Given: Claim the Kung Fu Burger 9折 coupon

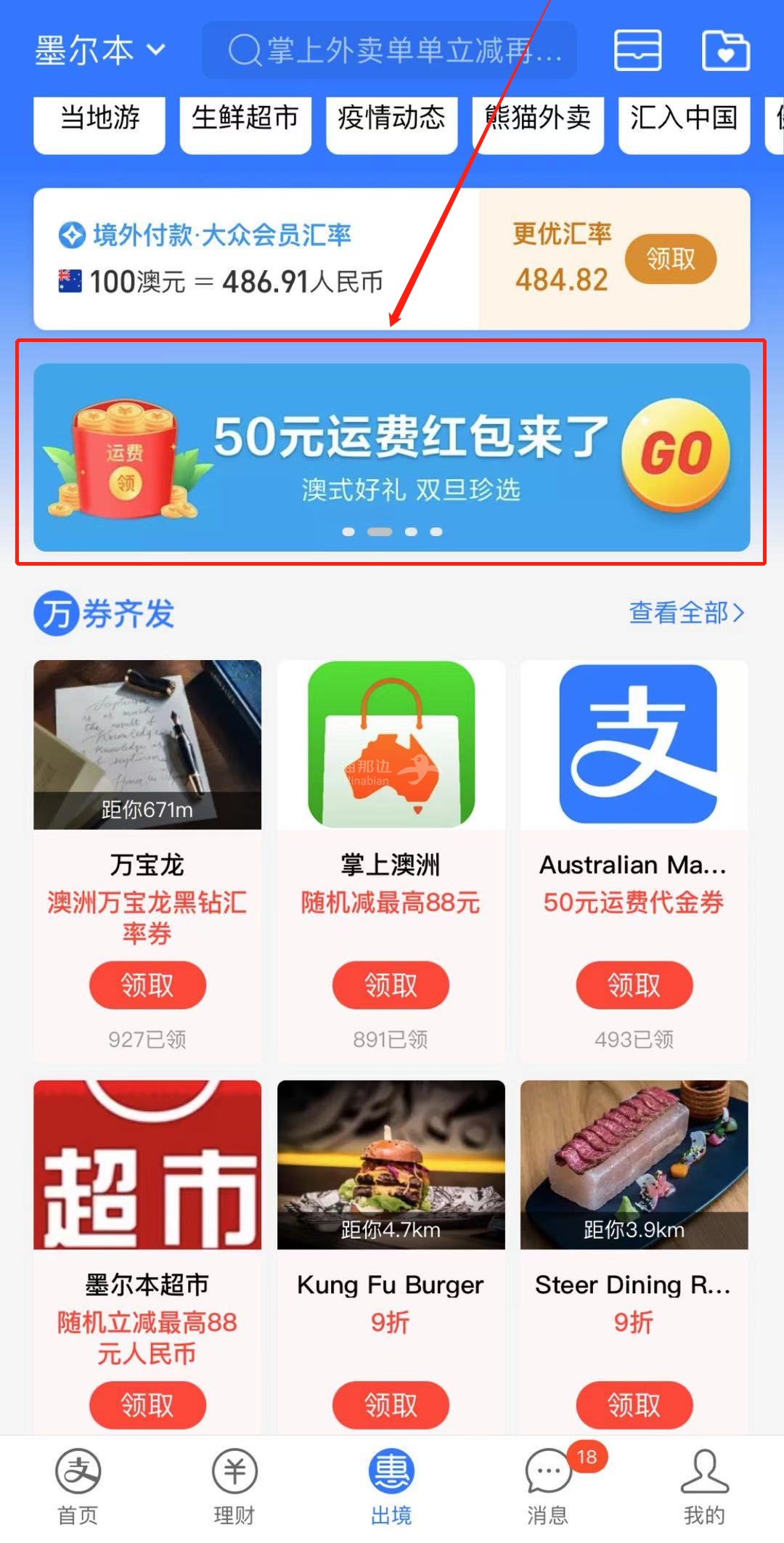Looking at the screenshot, I should coord(391,1405).
